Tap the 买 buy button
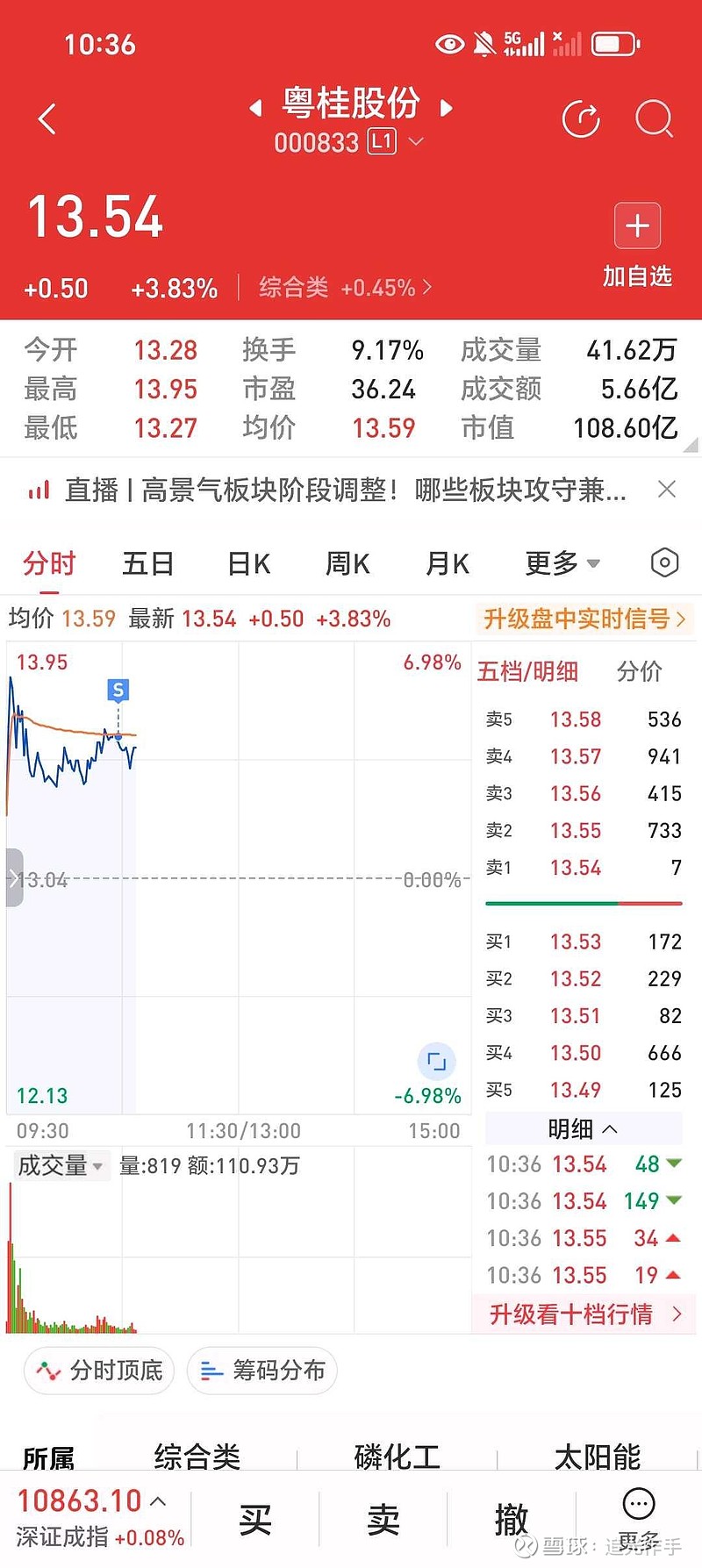This screenshot has height=1568, width=702. pos(255,1520)
